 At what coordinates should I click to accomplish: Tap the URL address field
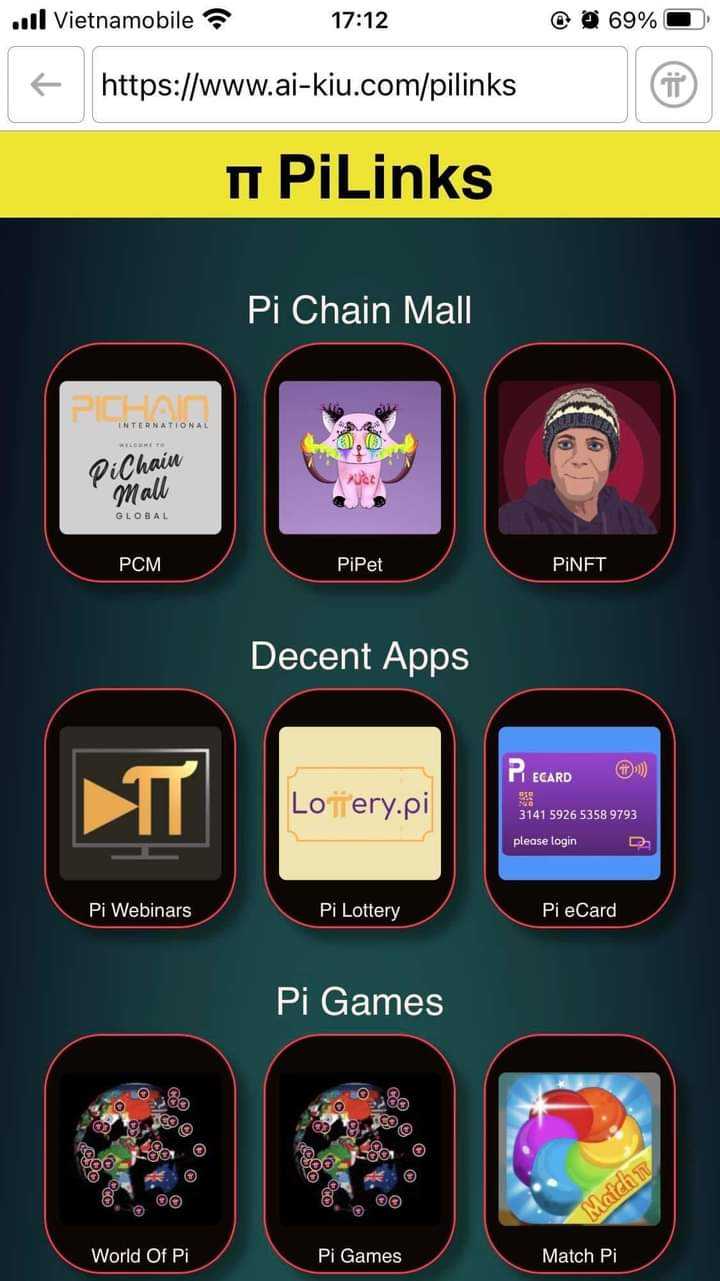click(359, 85)
